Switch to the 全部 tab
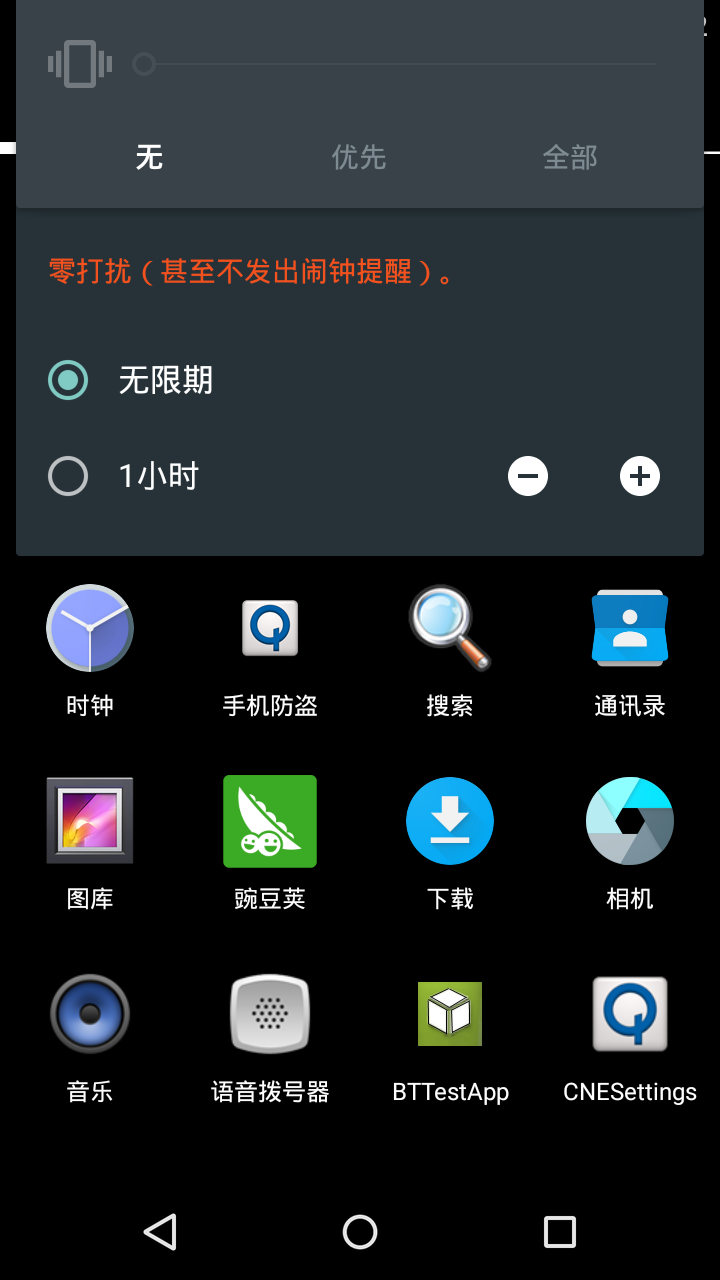 tap(570, 157)
